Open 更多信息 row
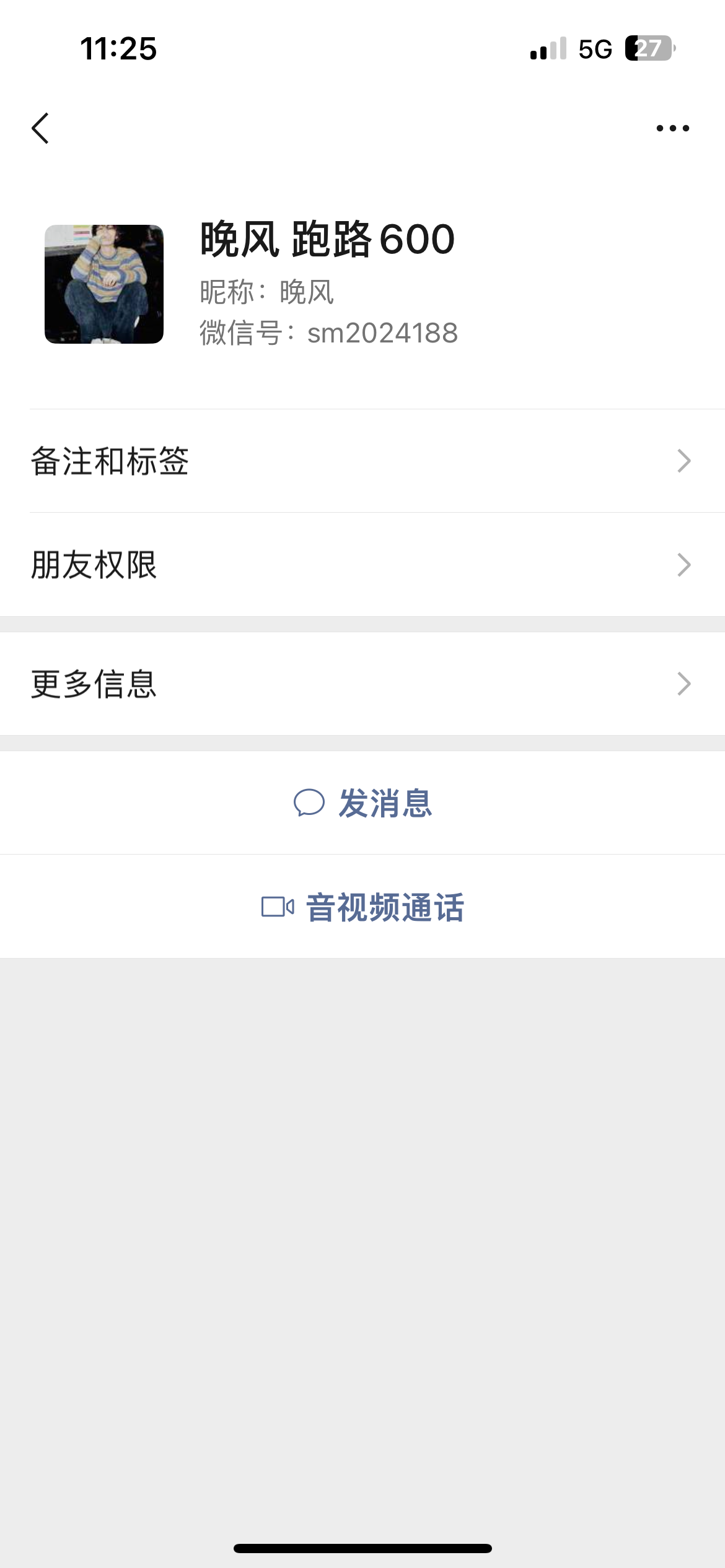The width and height of the screenshot is (725, 1568). click(x=362, y=684)
